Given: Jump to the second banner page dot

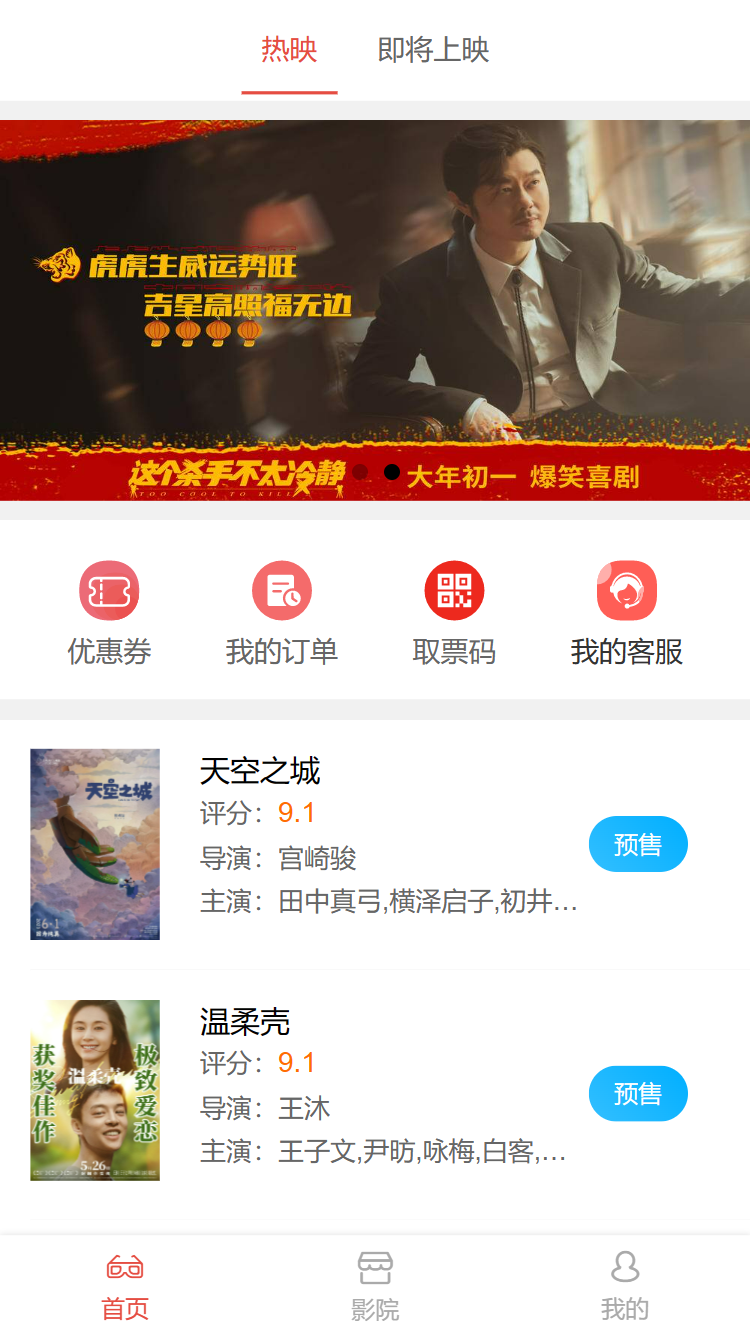Looking at the screenshot, I should coord(392,472).
